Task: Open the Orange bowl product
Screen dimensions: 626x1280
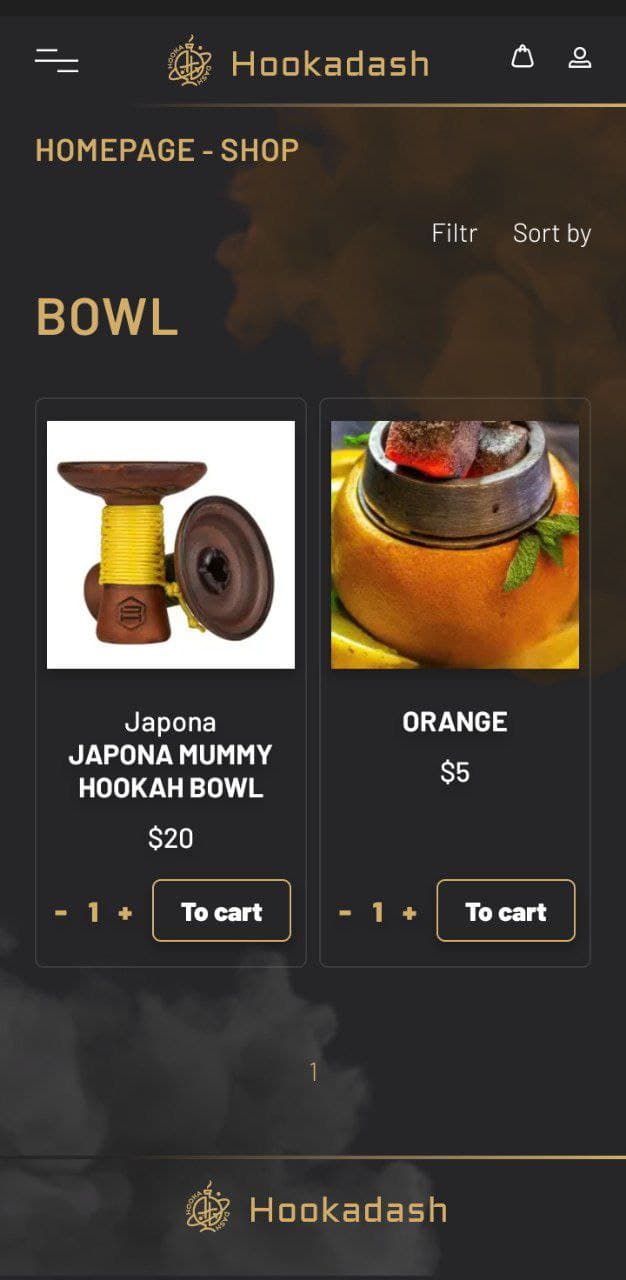Action: click(x=455, y=545)
